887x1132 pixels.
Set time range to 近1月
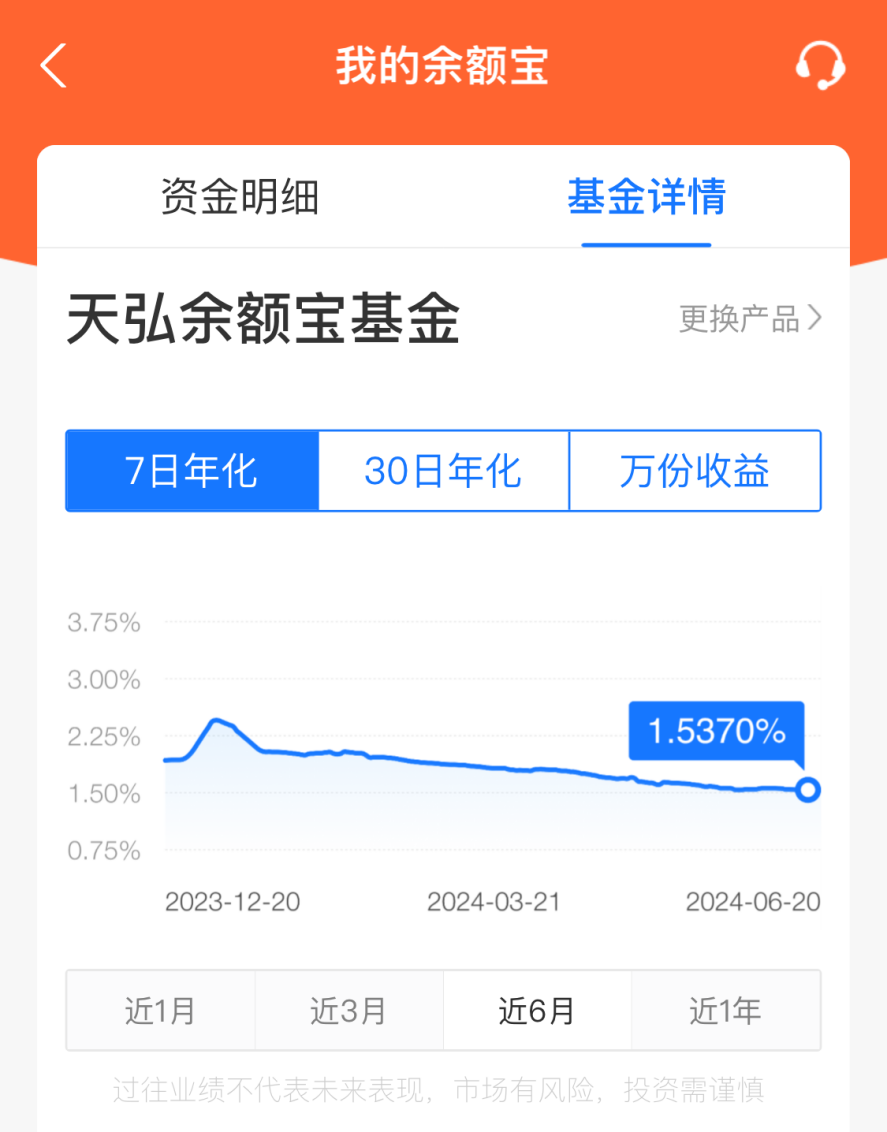[160, 1010]
